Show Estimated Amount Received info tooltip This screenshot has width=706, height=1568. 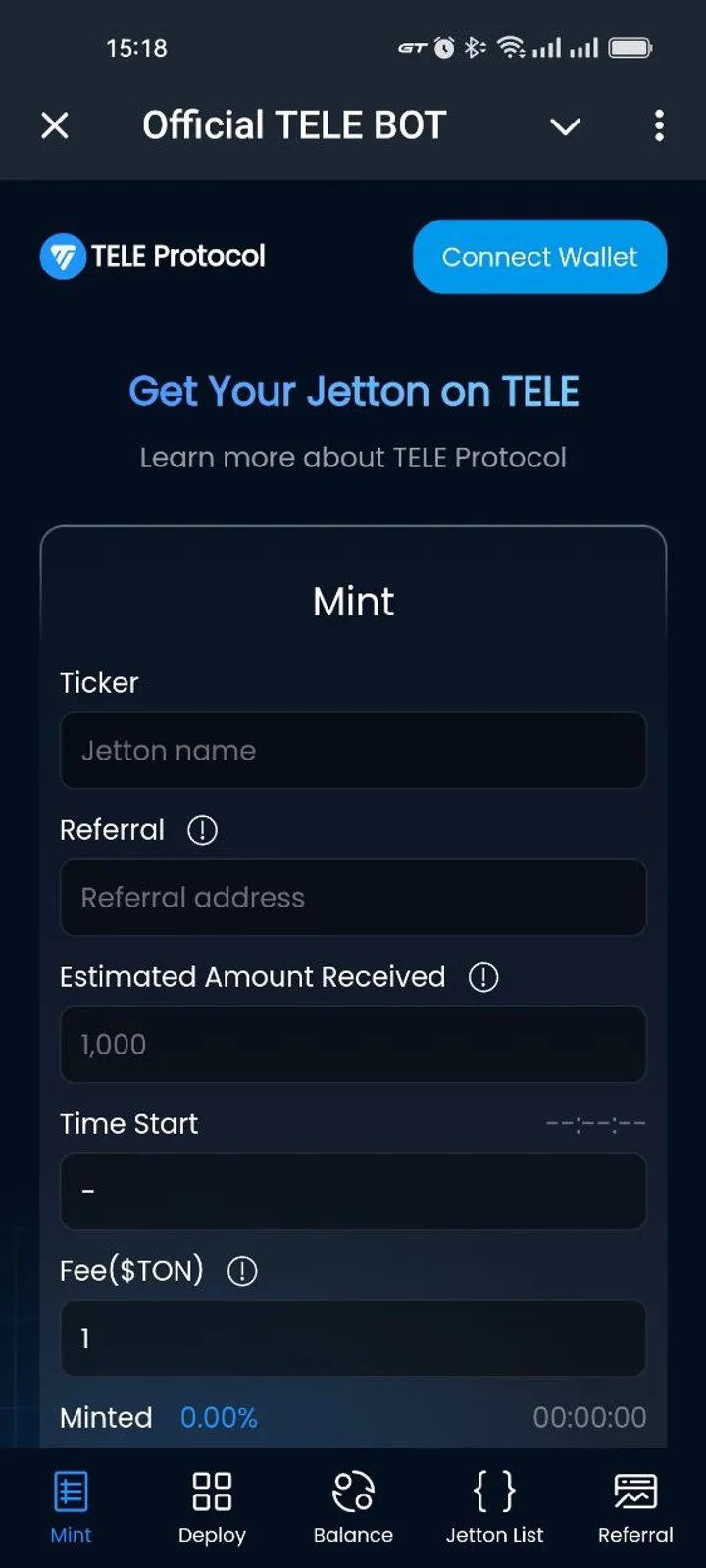(x=482, y=977)
